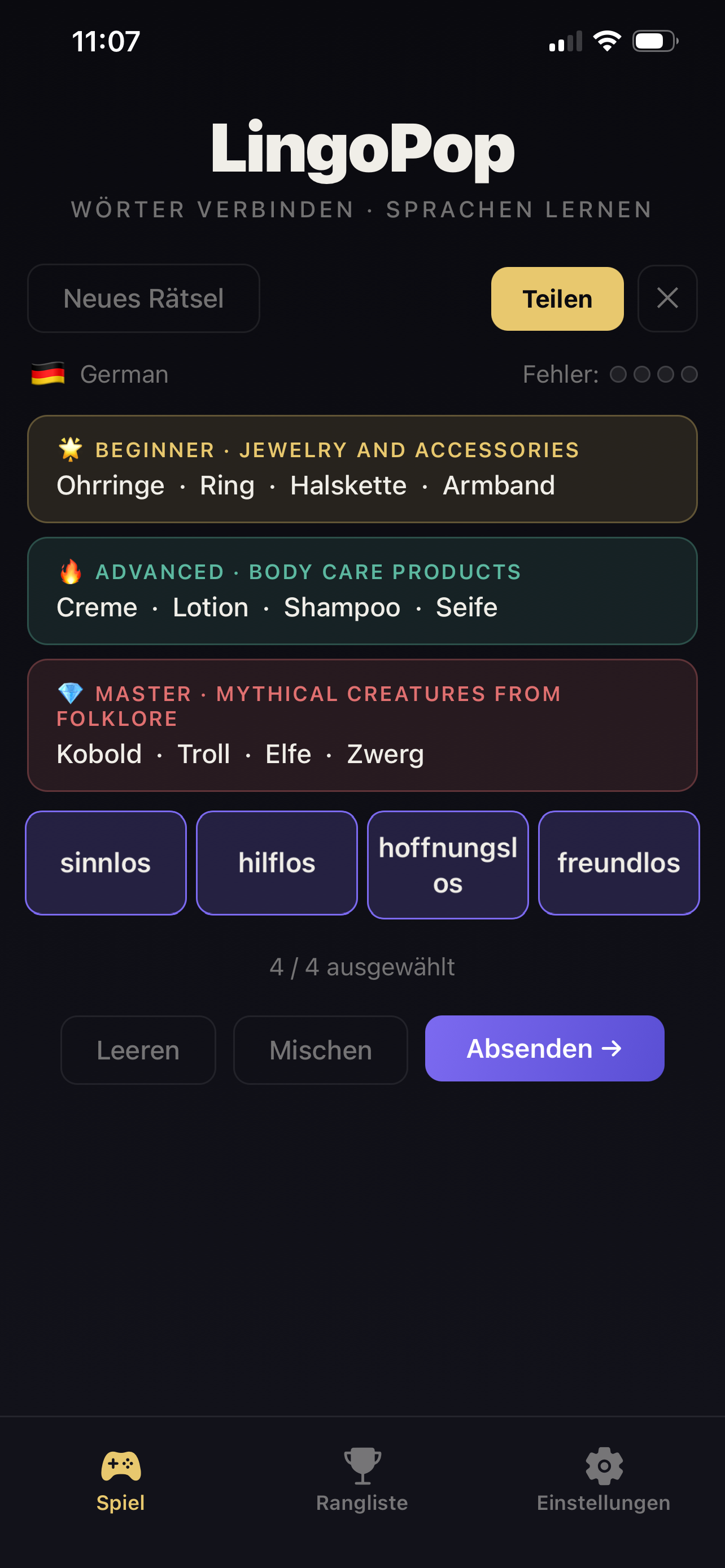This screenshot has width=725, height=1568.
Task: Deselect the hilflos word tile
Action: [x=276, y=862]
